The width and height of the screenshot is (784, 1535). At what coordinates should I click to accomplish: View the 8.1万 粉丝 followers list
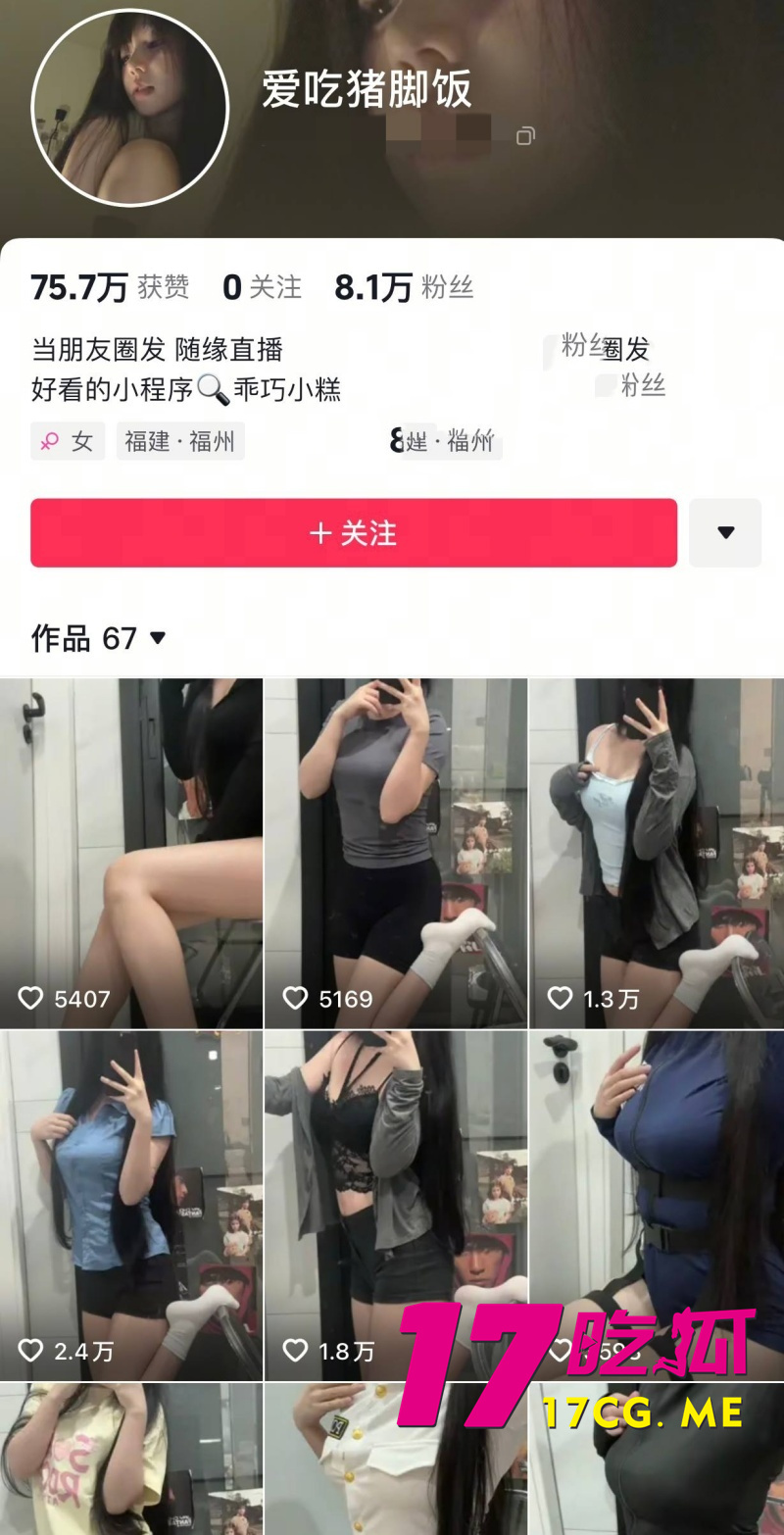click(x=403, y=287)
